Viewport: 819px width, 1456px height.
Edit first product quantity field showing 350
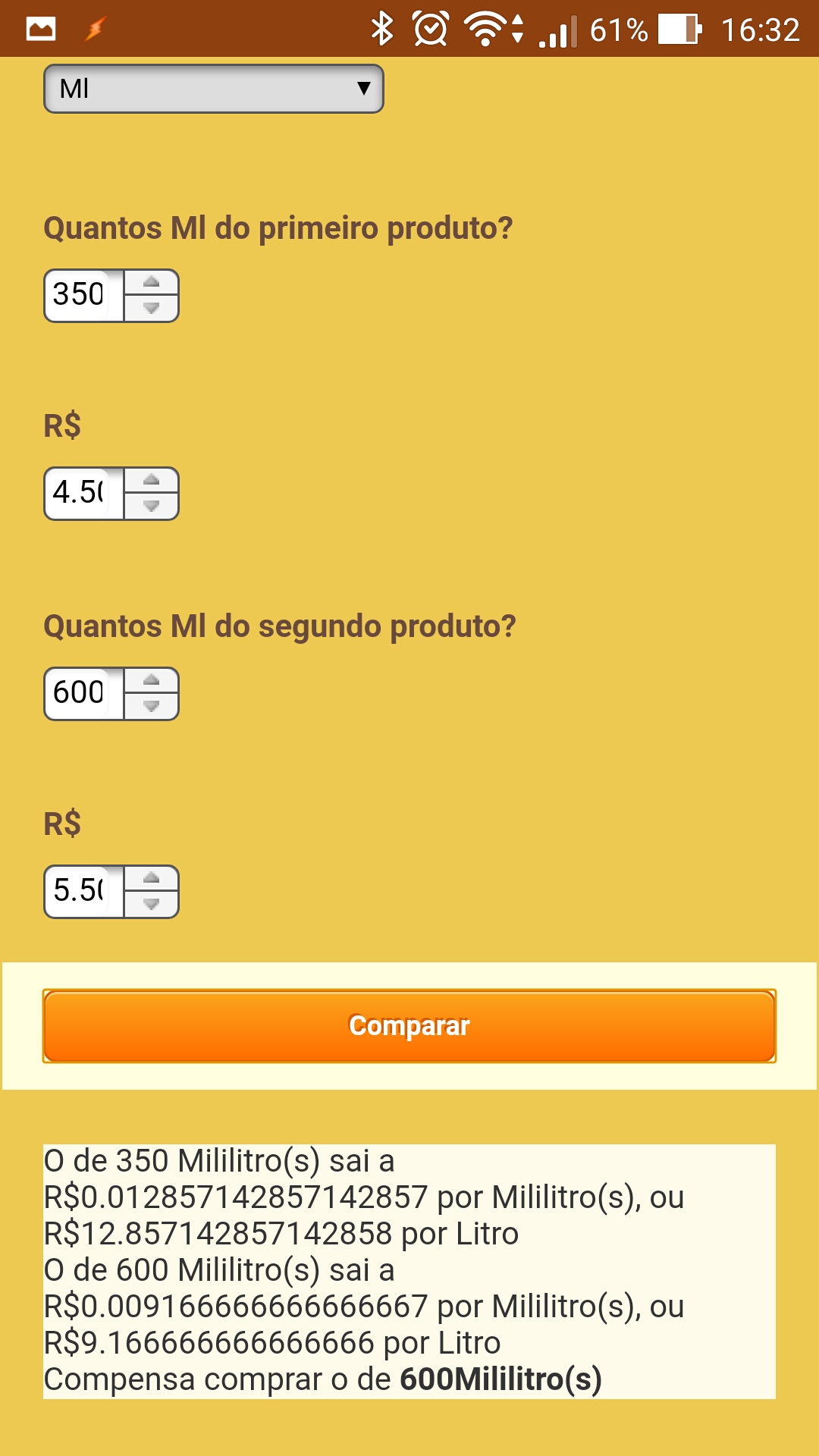[x=83, y=296]
